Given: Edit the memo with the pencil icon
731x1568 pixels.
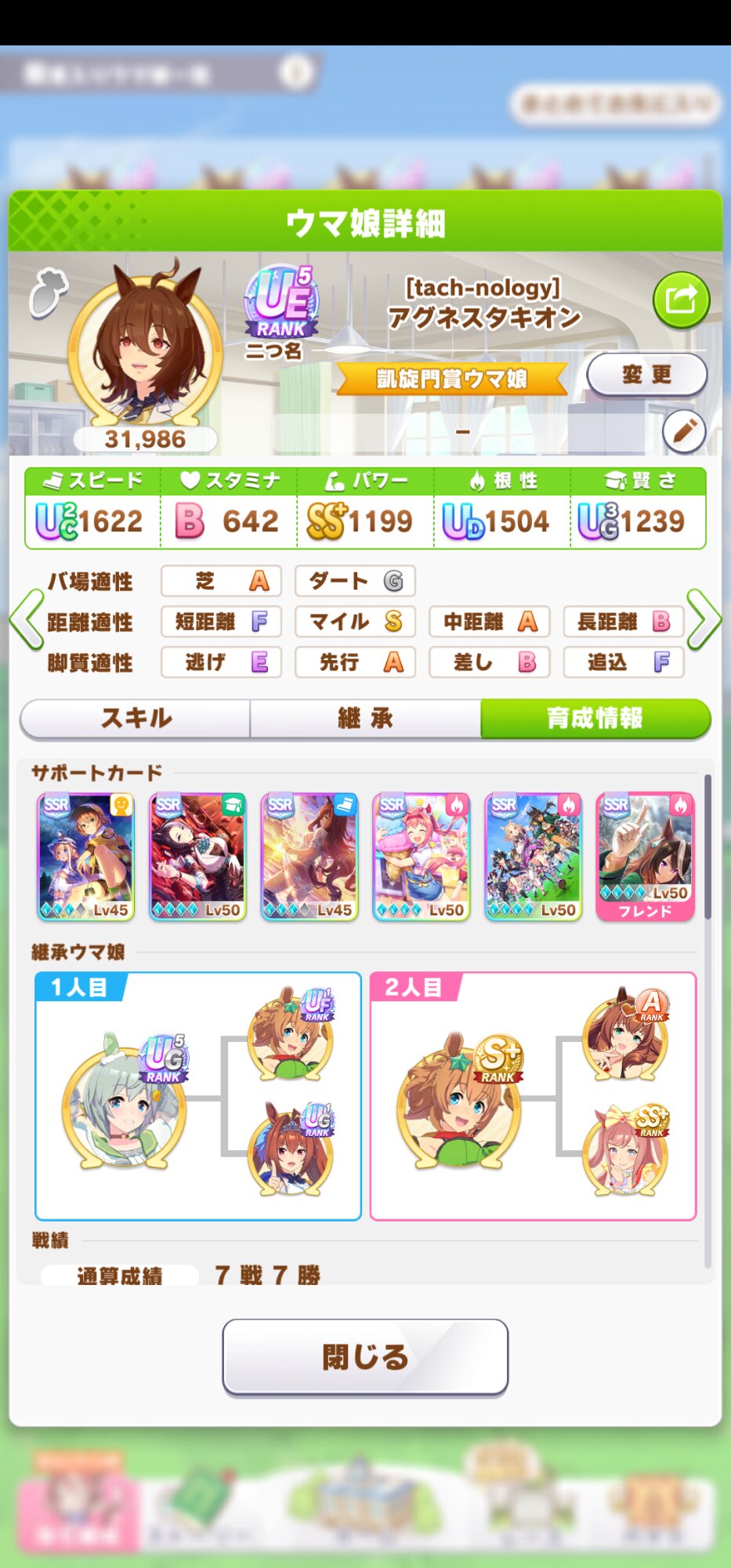Looking at the screenshot, I should pyautogui.click(x=683, y=431).
